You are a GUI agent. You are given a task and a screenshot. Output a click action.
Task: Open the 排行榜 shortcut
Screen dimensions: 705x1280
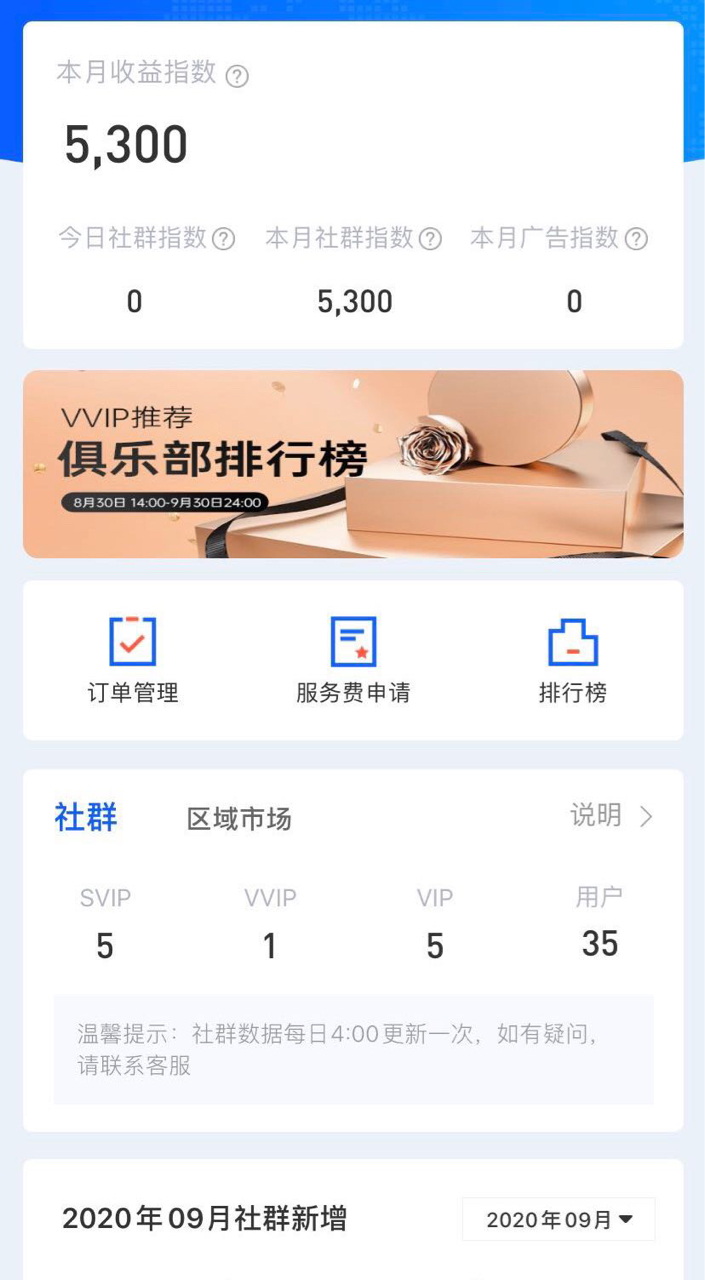[572, 660]
